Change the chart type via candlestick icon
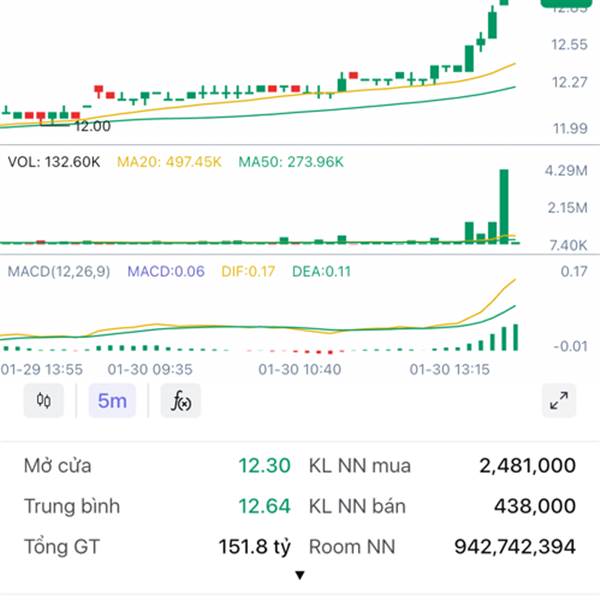Viewport: 600px width, 600px height. pyautogui.click(x=43, y=401)
